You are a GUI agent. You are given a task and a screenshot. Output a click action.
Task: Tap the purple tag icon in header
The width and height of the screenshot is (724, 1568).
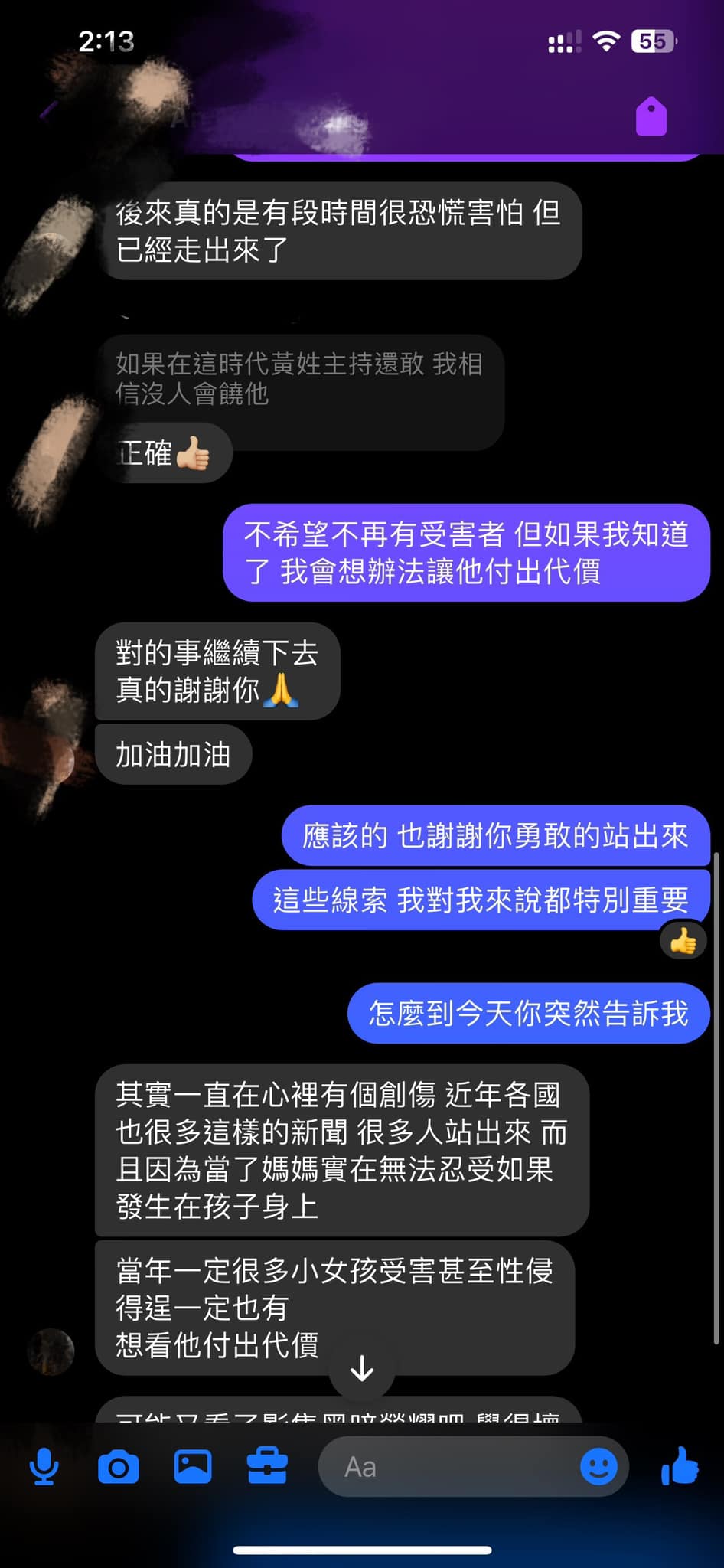(x=651, y=117)
